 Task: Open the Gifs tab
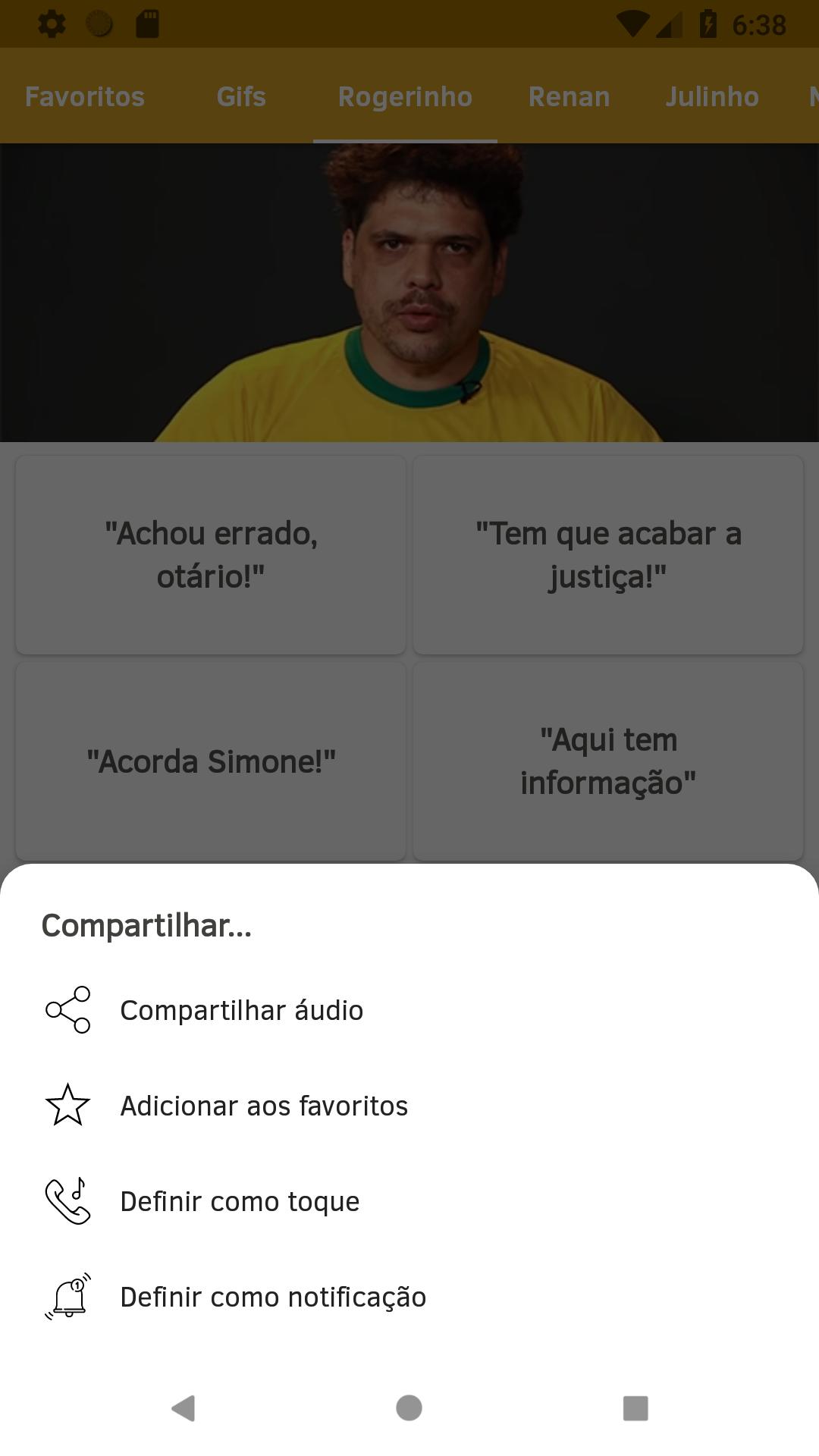coord(240,96)
